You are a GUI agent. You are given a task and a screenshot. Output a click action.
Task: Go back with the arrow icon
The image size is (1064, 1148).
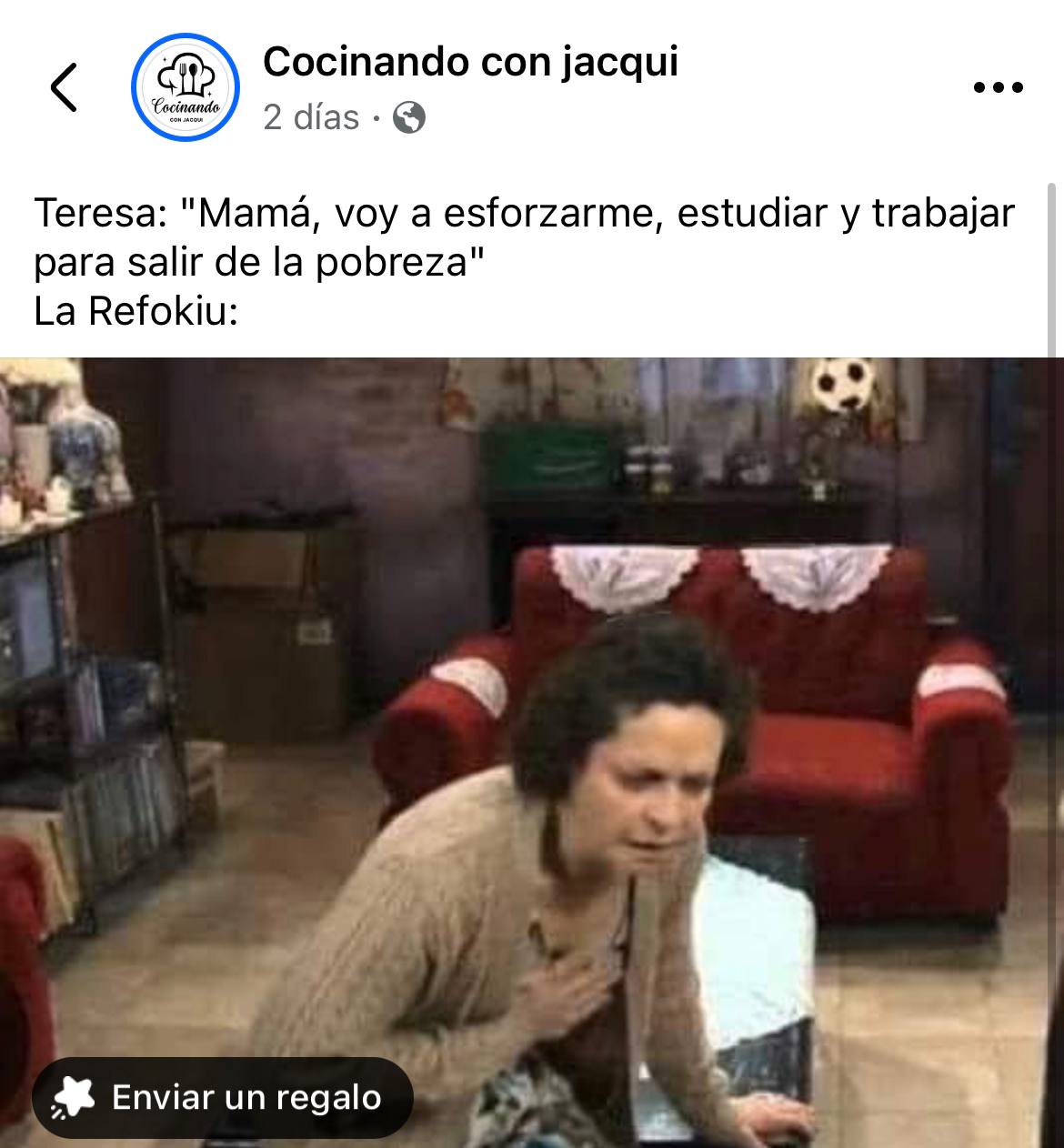pos(64,88)
